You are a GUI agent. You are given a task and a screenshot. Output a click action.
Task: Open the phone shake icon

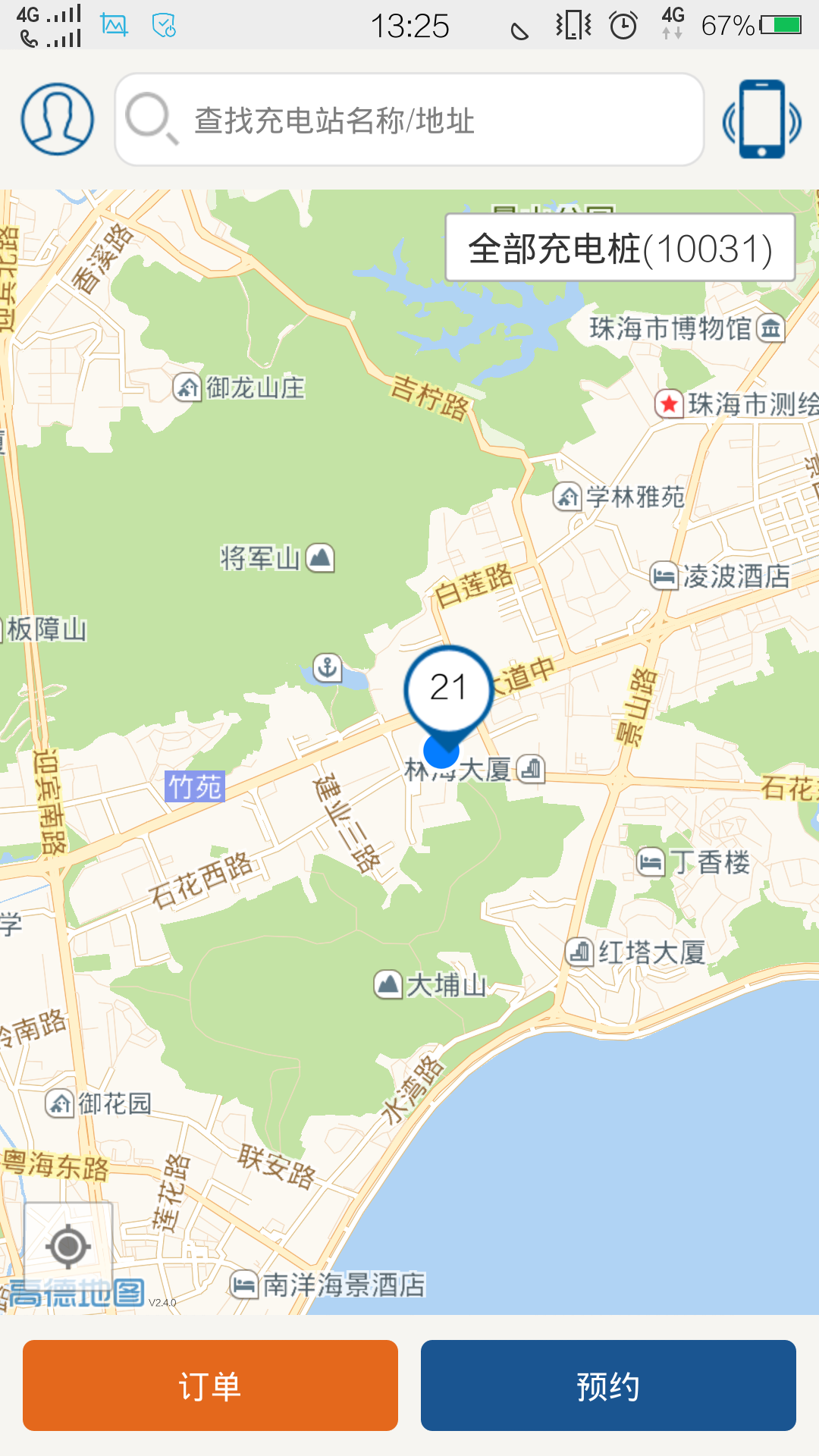[x=761, y=120]
